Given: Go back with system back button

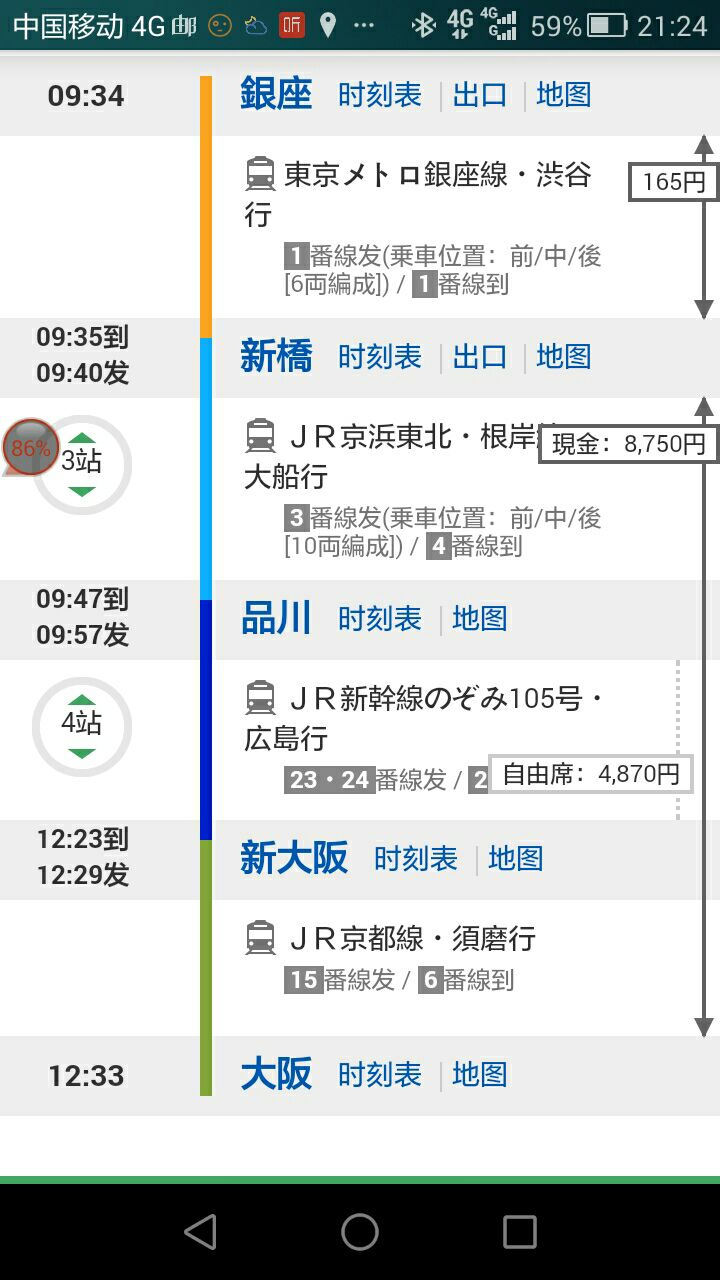Looking at the screenshot, I should pyautogui.click(x=200, y=1232).
